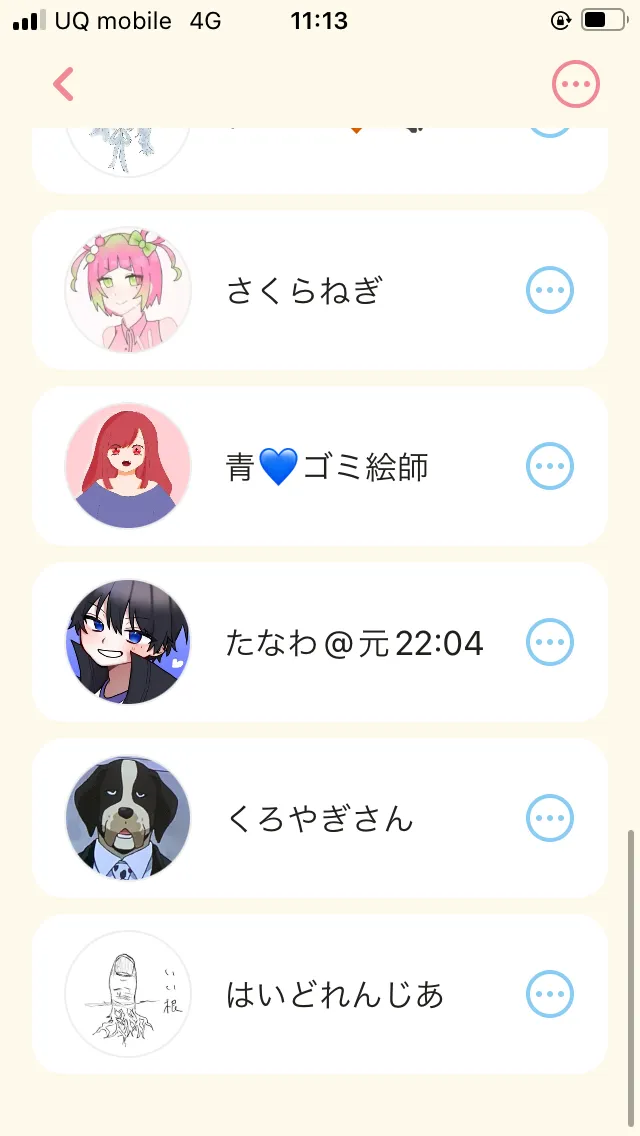Open the 青💙ゴミ絵師 user row
The width and height of the screenshot is (640, 1136).
pos(320,466)
